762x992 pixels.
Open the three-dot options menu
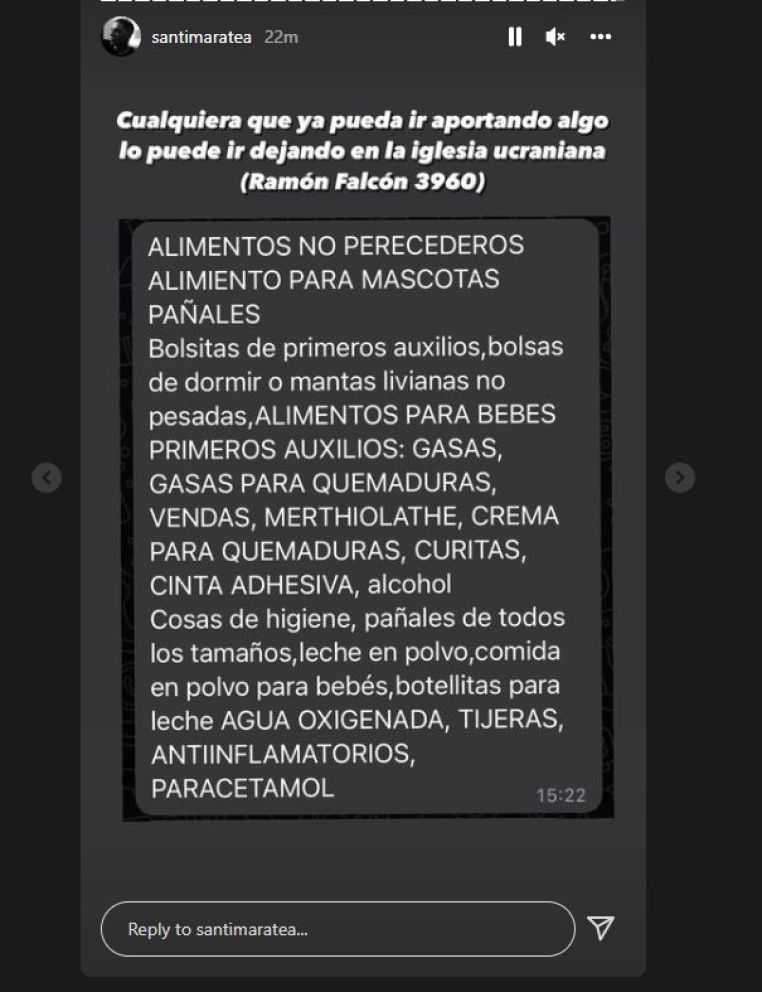click(x=600, y=37)
